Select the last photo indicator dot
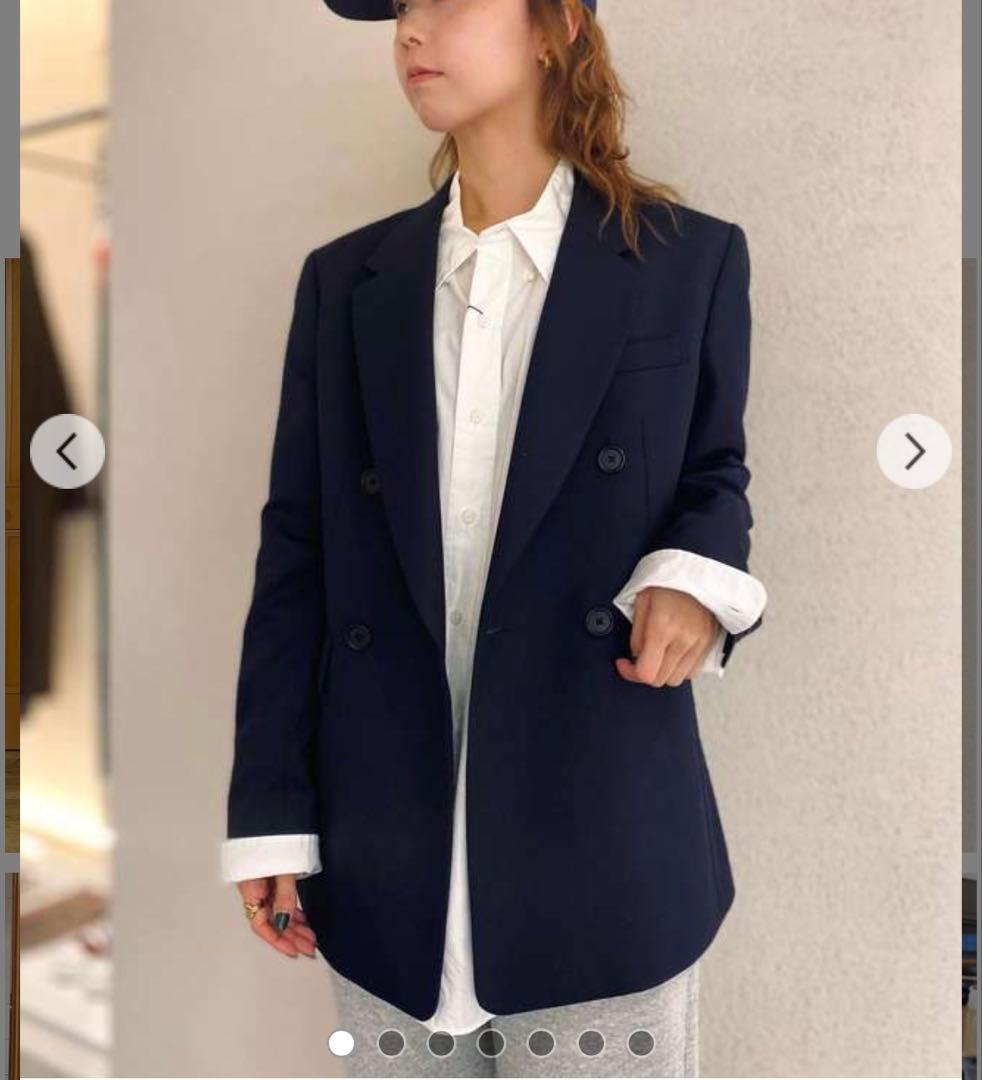 (x=641, y=1043)
